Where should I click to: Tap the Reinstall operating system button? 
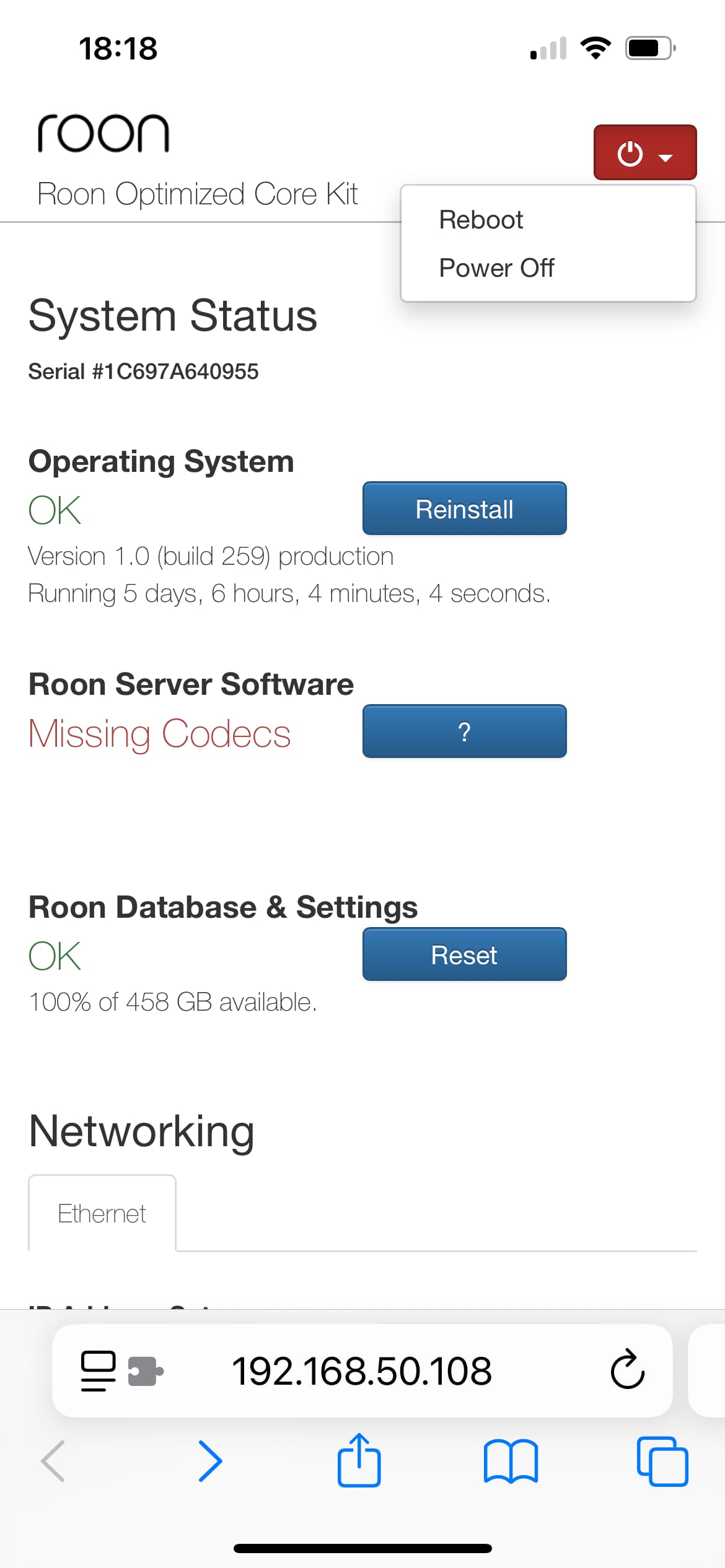tap(464, 508)
